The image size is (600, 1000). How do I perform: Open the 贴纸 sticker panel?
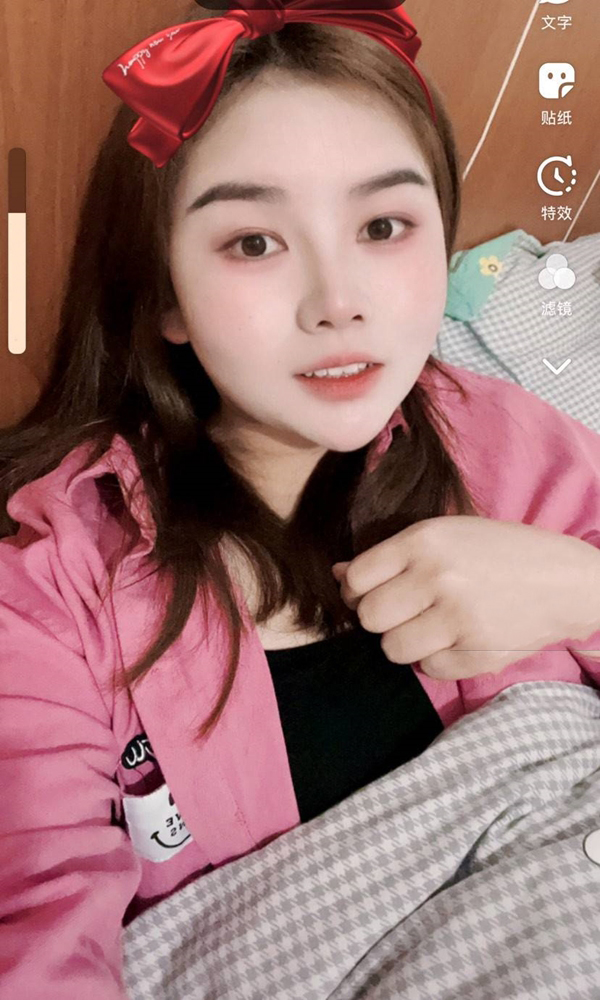point(556,92)
